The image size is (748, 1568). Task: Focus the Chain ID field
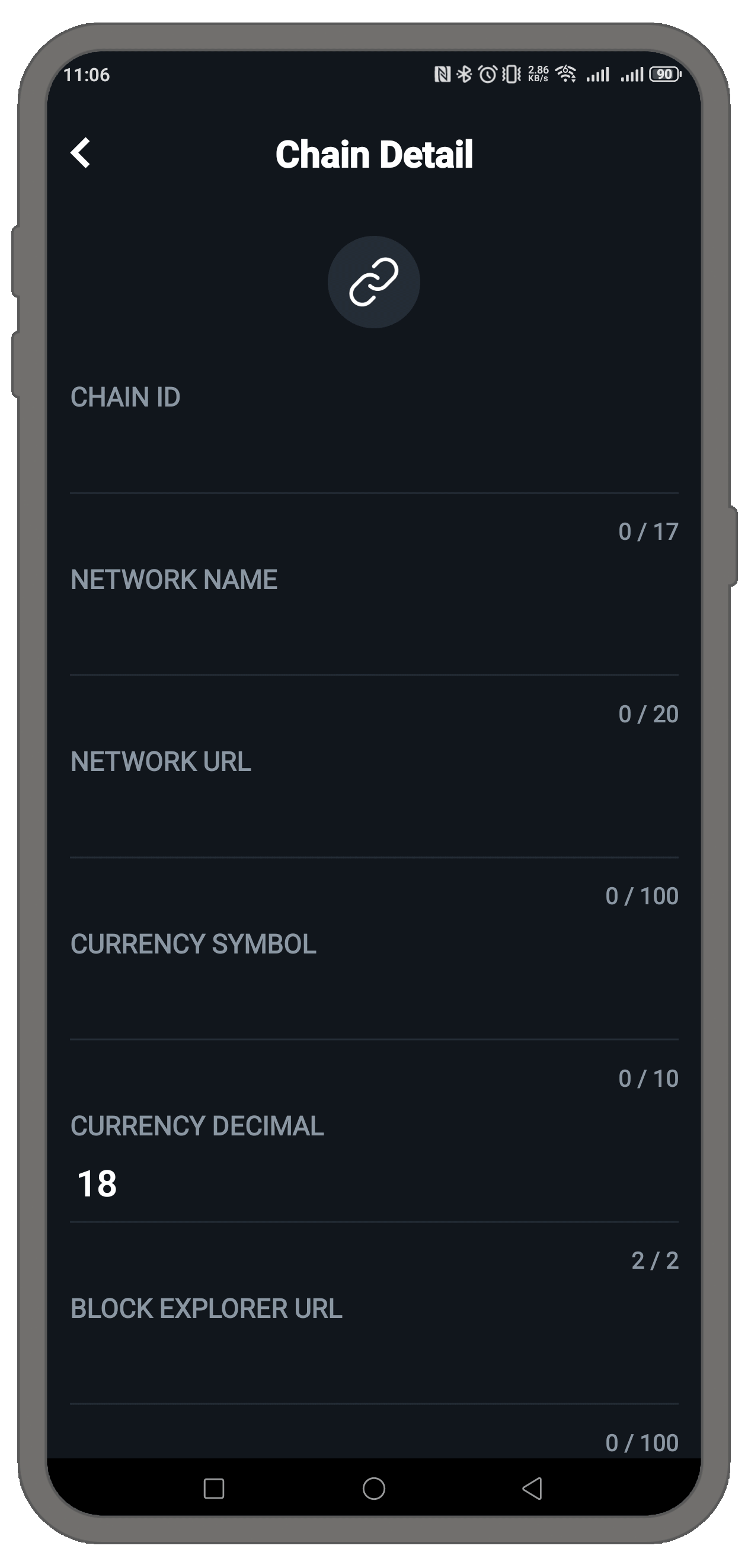coord(373,453)
